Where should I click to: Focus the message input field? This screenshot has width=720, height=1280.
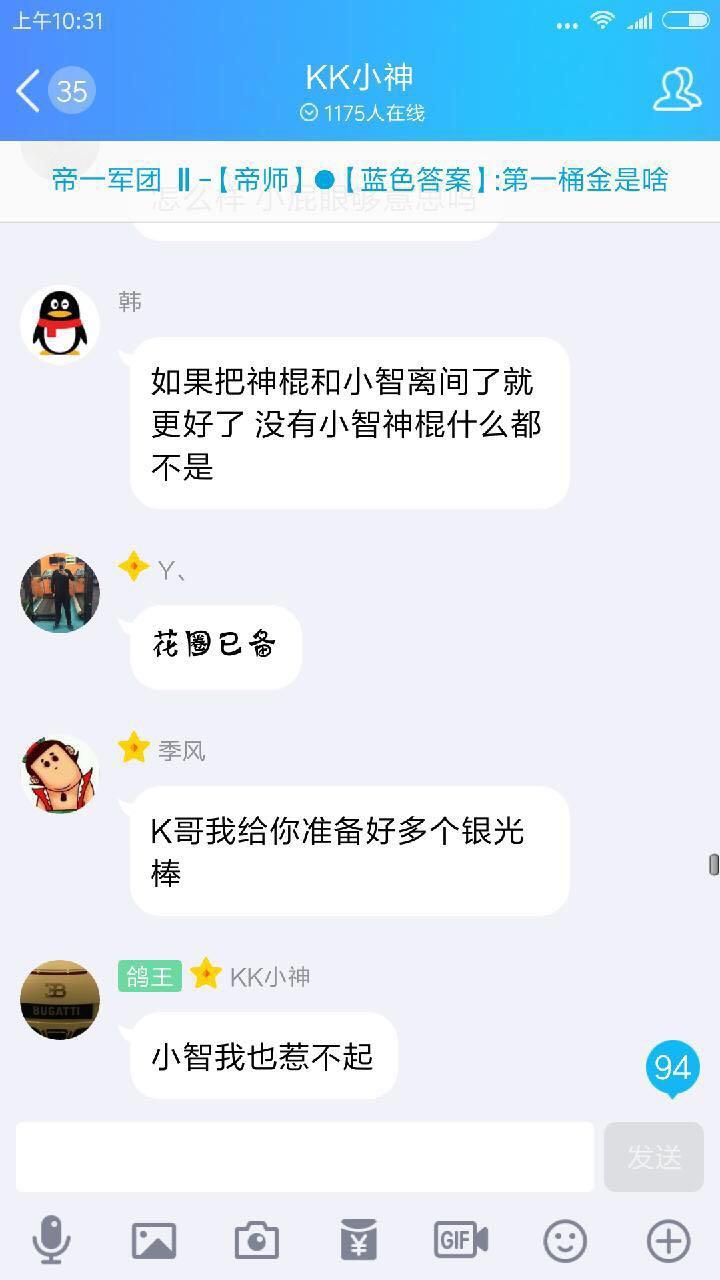click(305, 1156)
